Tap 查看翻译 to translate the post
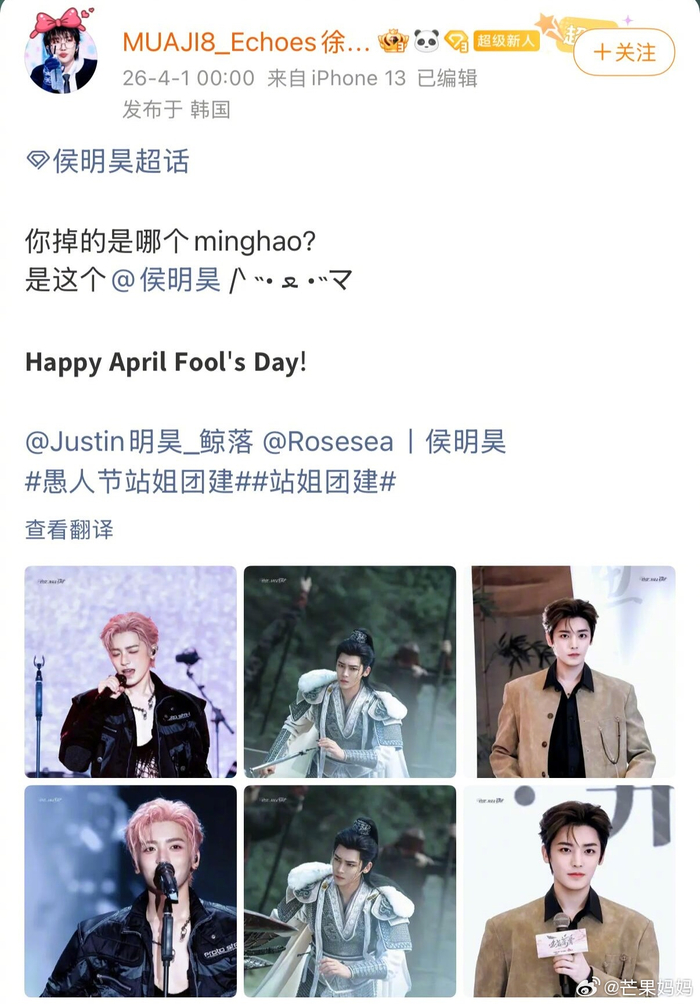 click(69, 530)
